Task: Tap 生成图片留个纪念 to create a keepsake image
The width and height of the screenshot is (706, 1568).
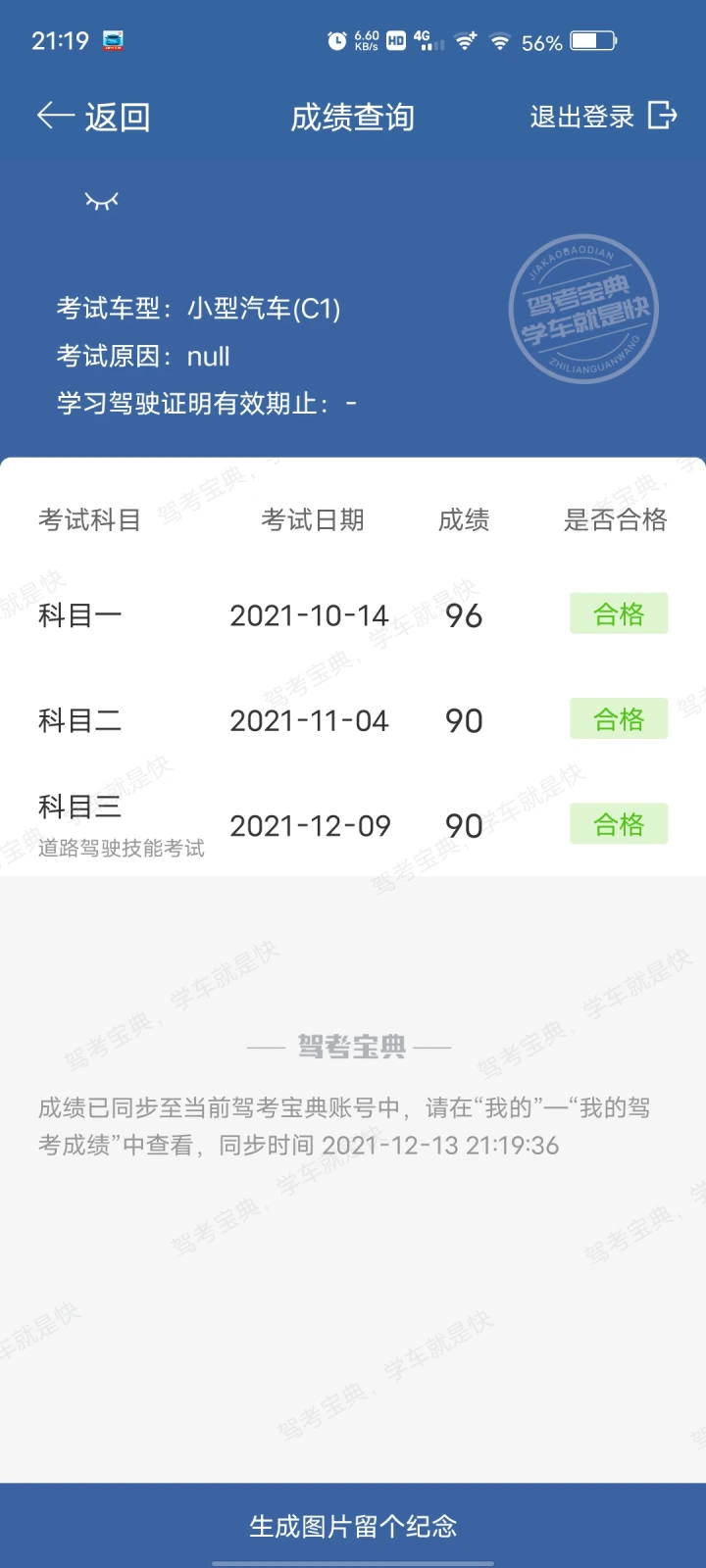Action: pyautogui.click(x=353, y=1525)
